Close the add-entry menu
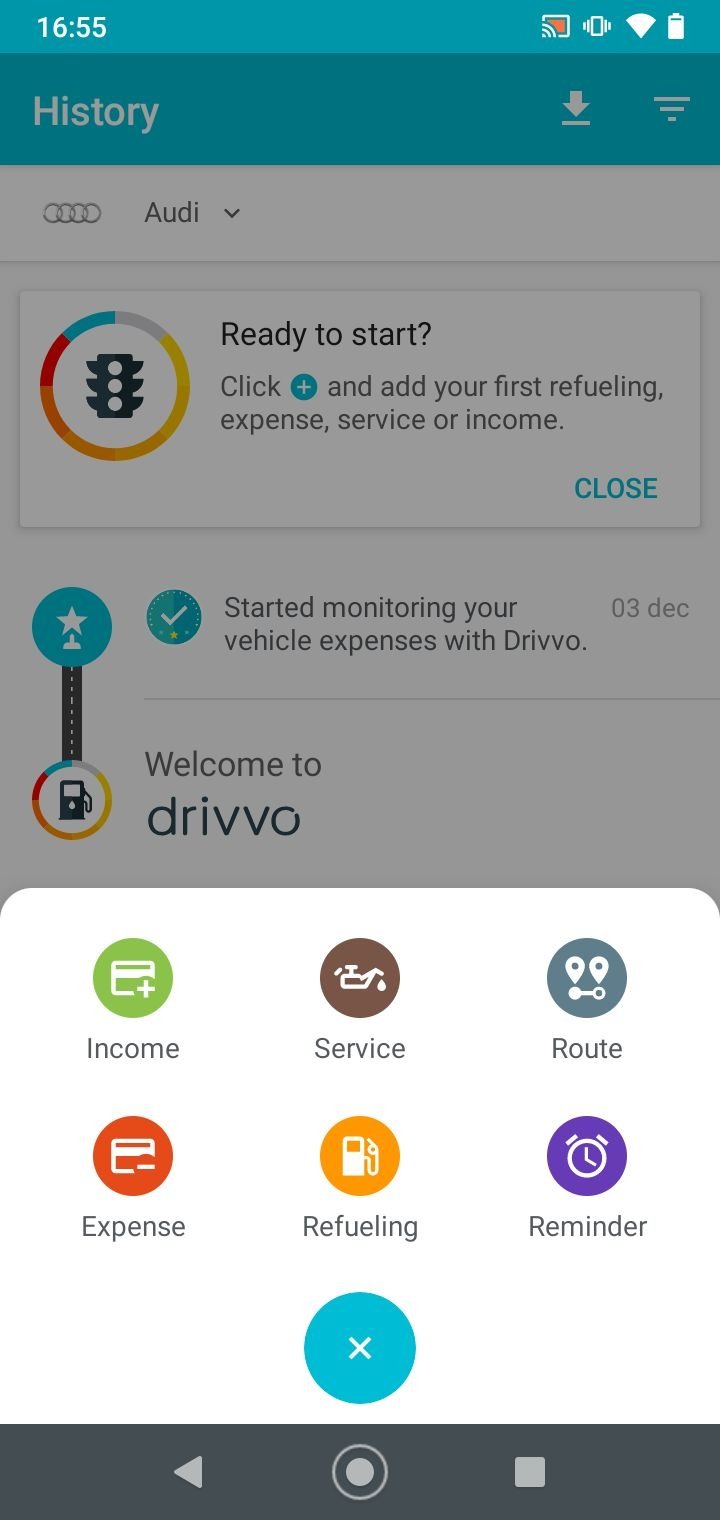The width and height of the screenshot is (720, 1520). 360,1348
